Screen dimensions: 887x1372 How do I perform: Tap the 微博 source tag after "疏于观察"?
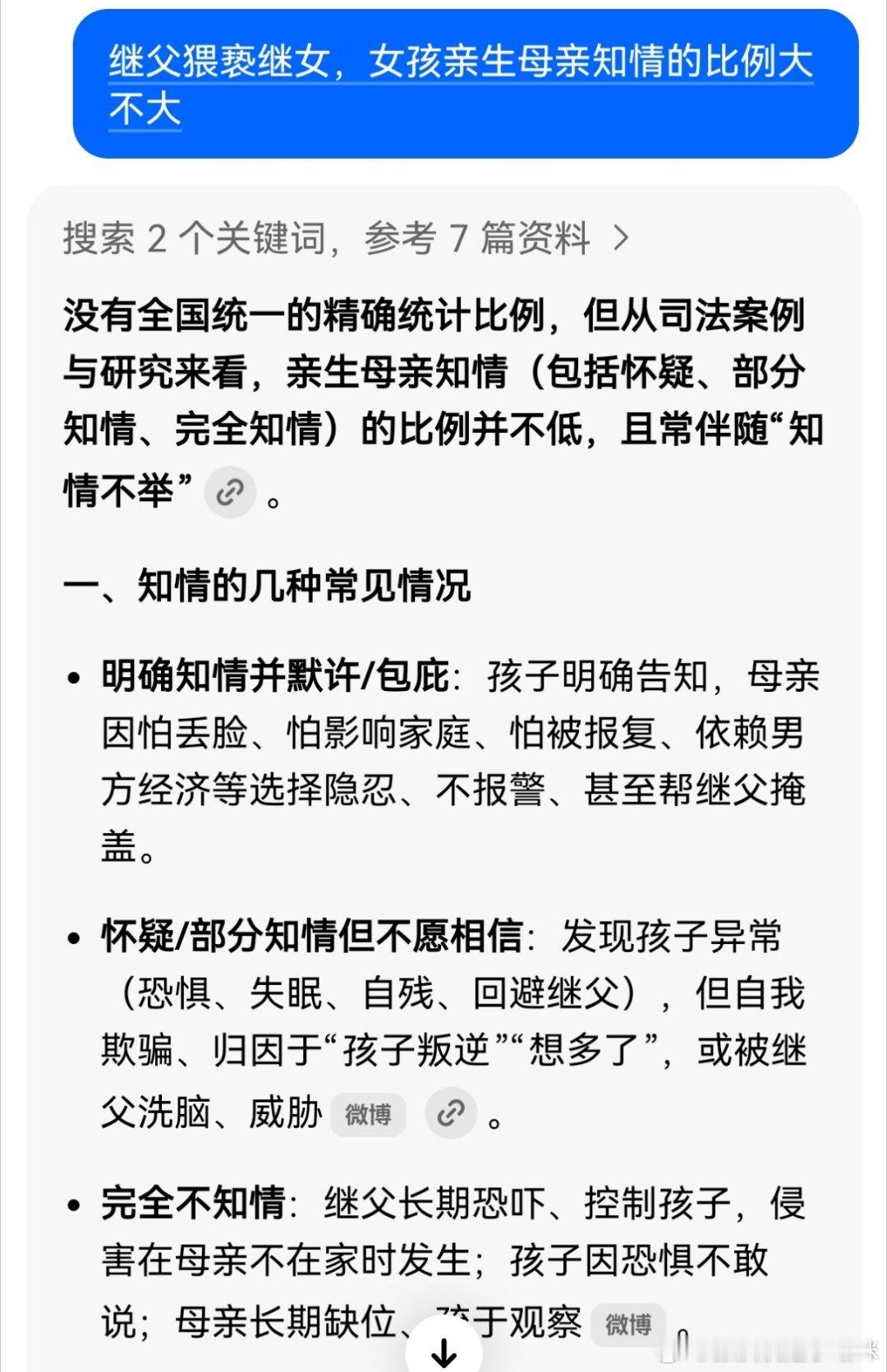(x=628, y=1324)
